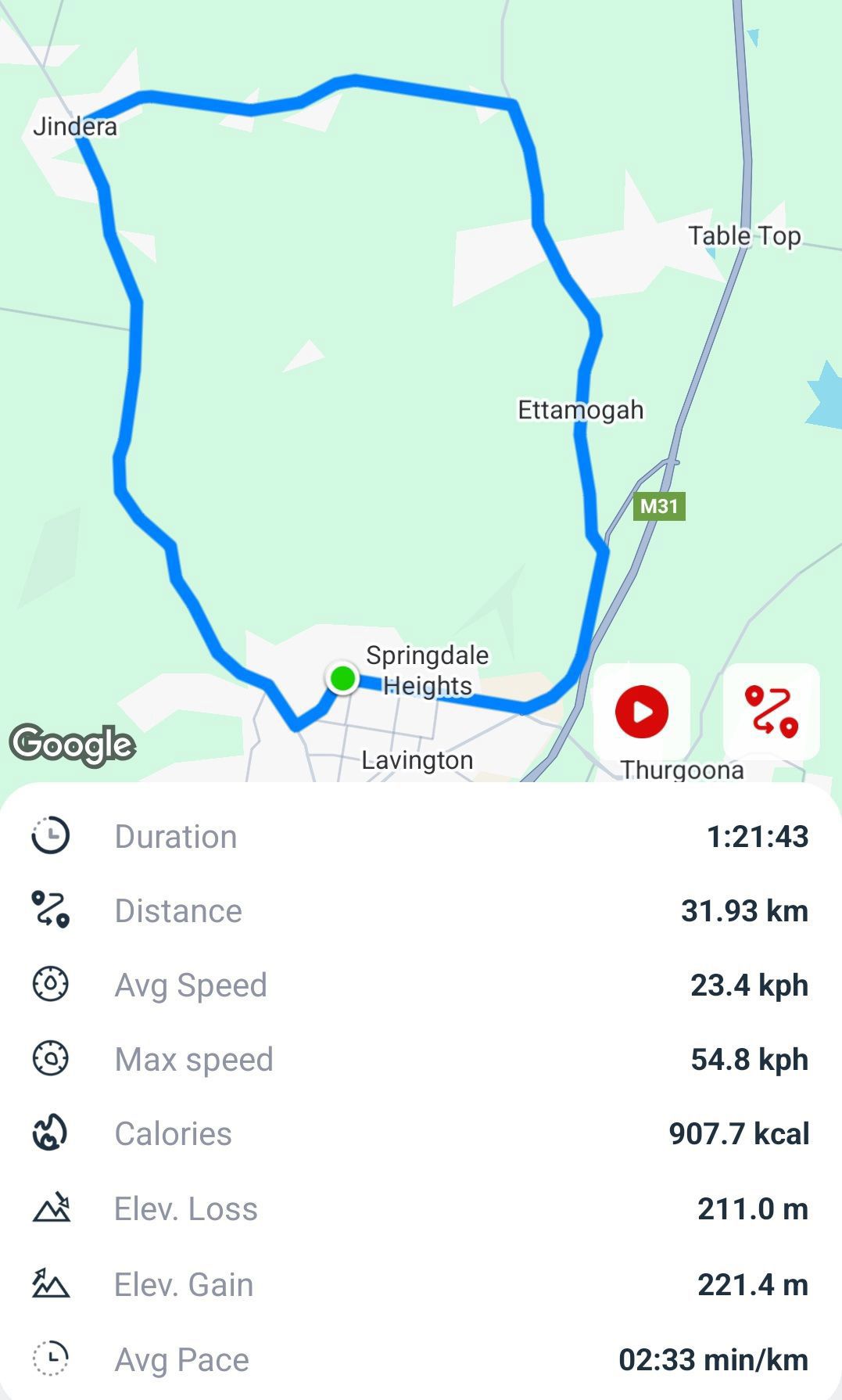This screenshot has height=1400, width=842.
Task: Play the route replay animation
Action: coord(642,712)
